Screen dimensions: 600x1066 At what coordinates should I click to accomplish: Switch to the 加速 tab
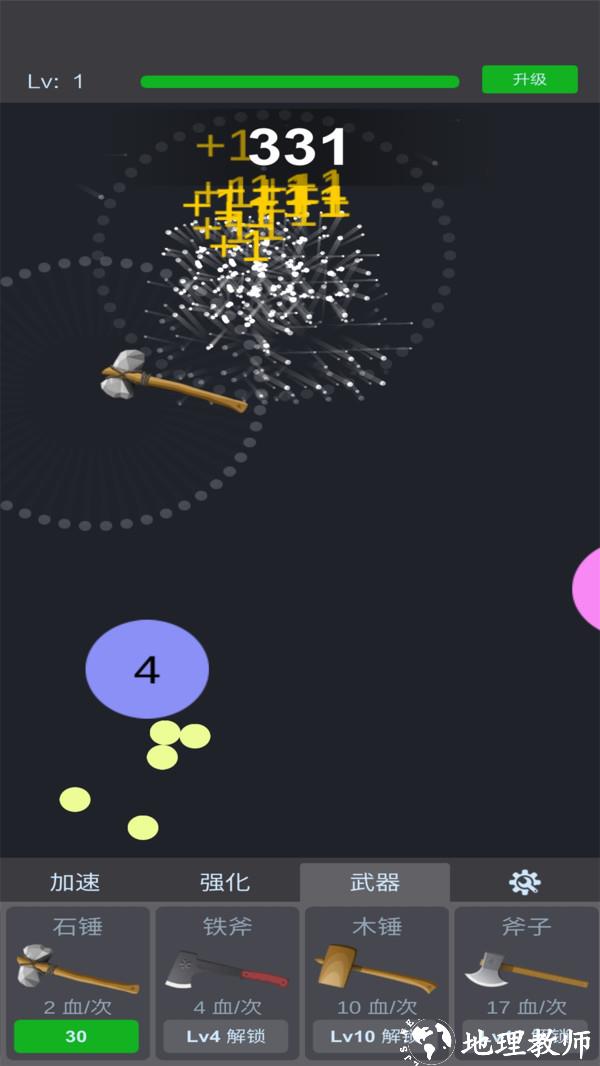click(75, 882)
